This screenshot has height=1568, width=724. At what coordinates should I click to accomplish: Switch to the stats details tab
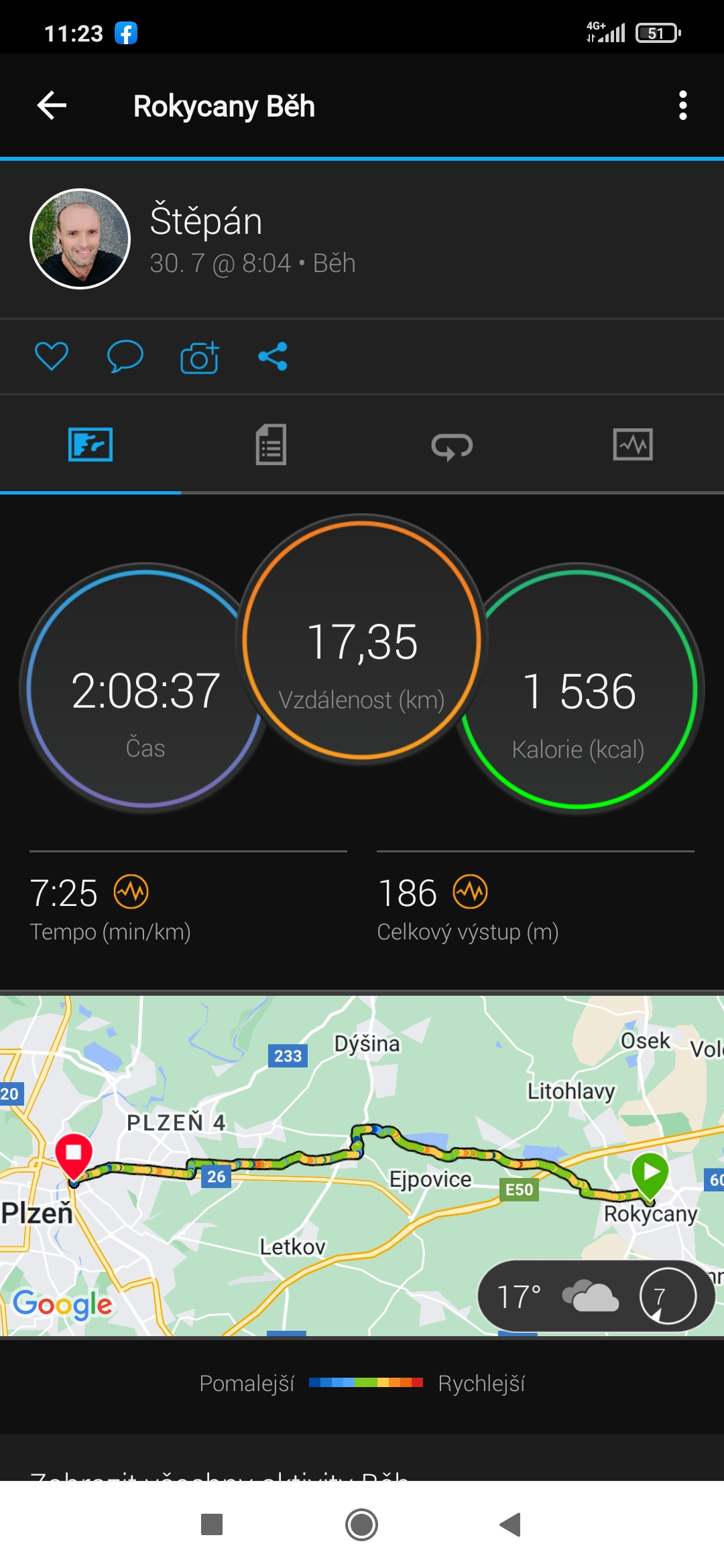click(x=271, y=445)
